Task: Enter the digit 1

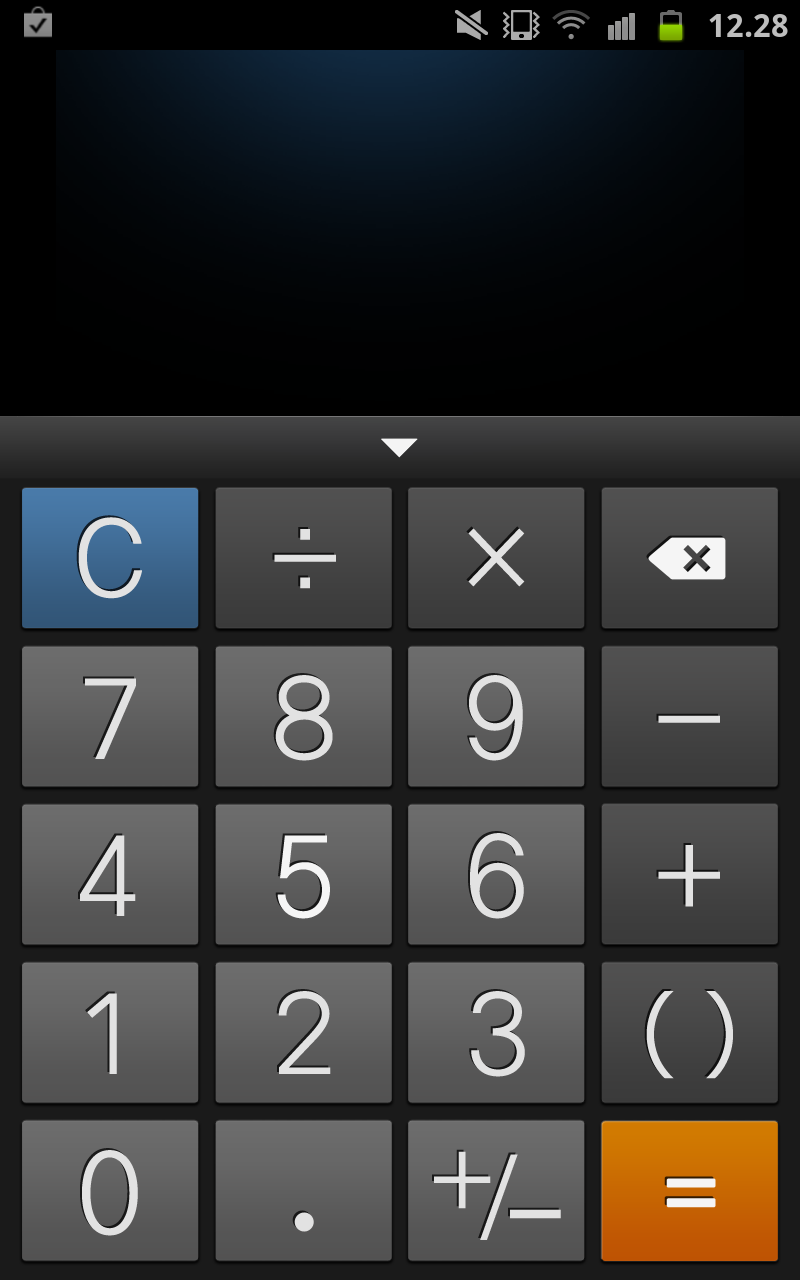Action: tap(110, 1032)
